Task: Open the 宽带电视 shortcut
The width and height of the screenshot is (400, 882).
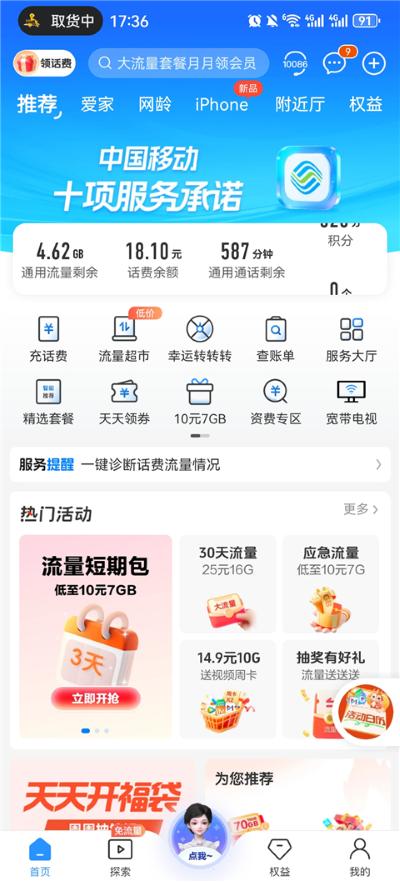Action: tap(352, 402)
